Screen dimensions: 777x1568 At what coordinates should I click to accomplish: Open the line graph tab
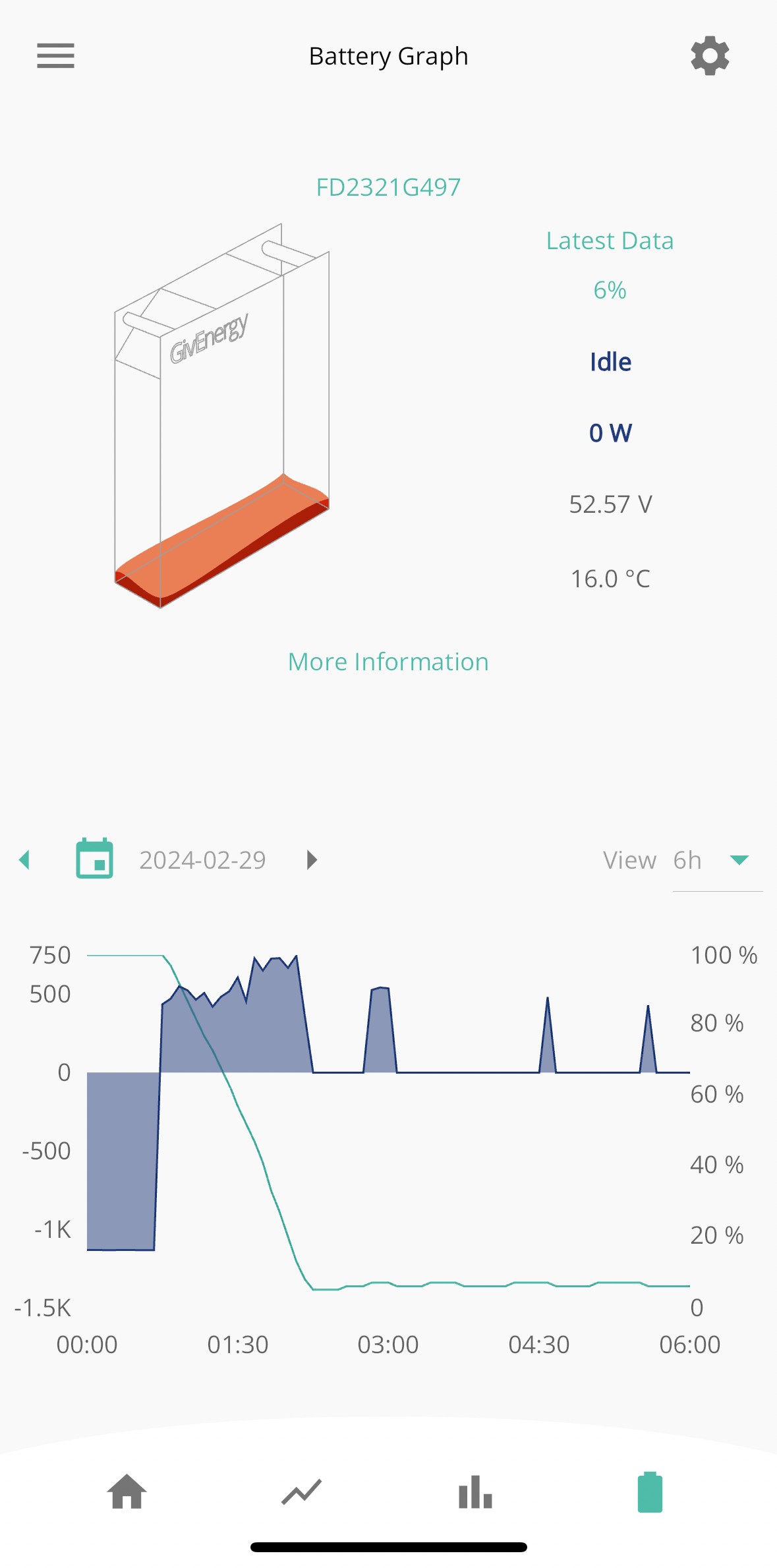pyautogui.click(x=301, y=1492)
